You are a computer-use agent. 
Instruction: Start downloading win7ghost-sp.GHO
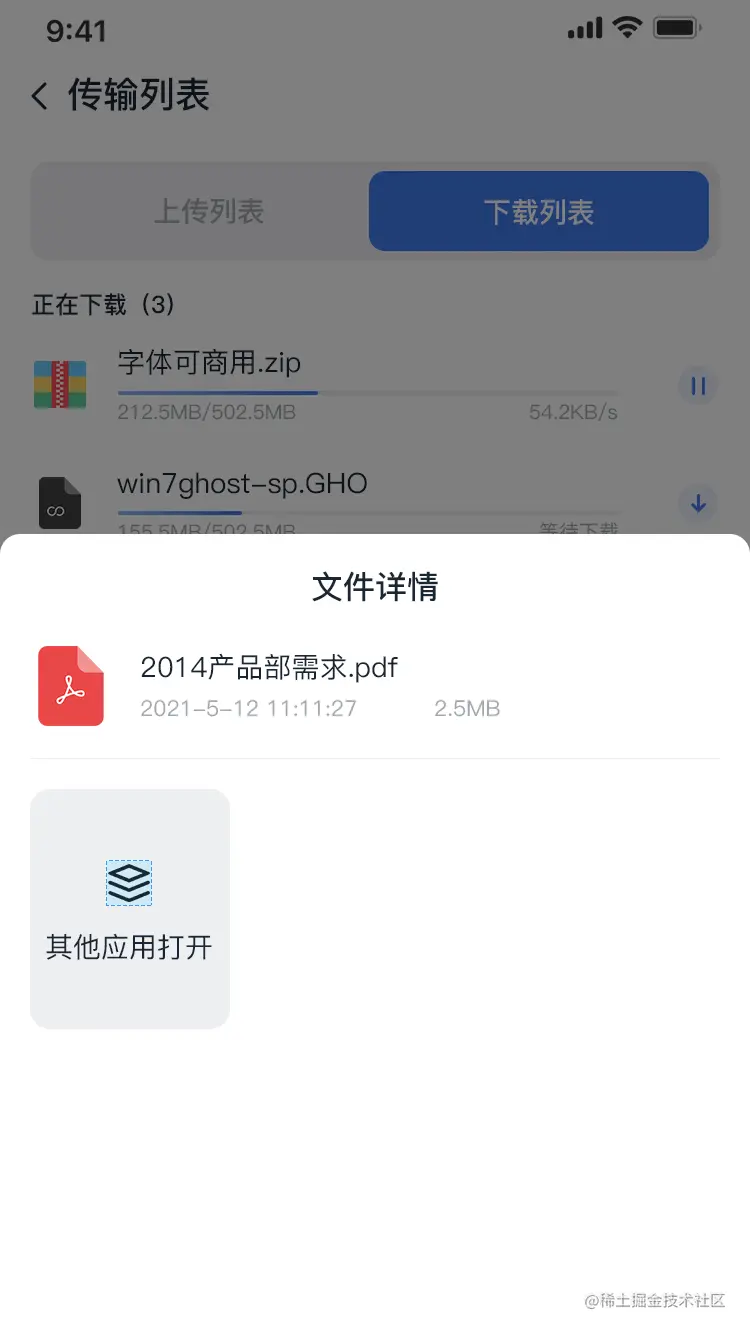tap(698, 504)
